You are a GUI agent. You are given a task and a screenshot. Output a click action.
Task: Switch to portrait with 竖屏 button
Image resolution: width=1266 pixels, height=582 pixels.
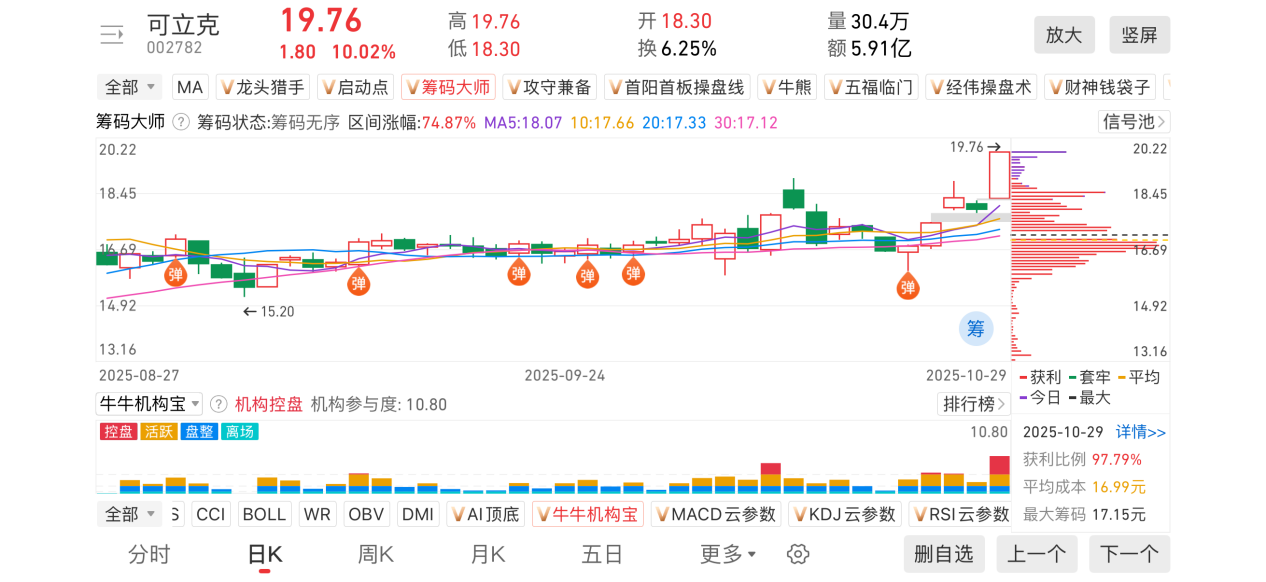point(1139,35)
